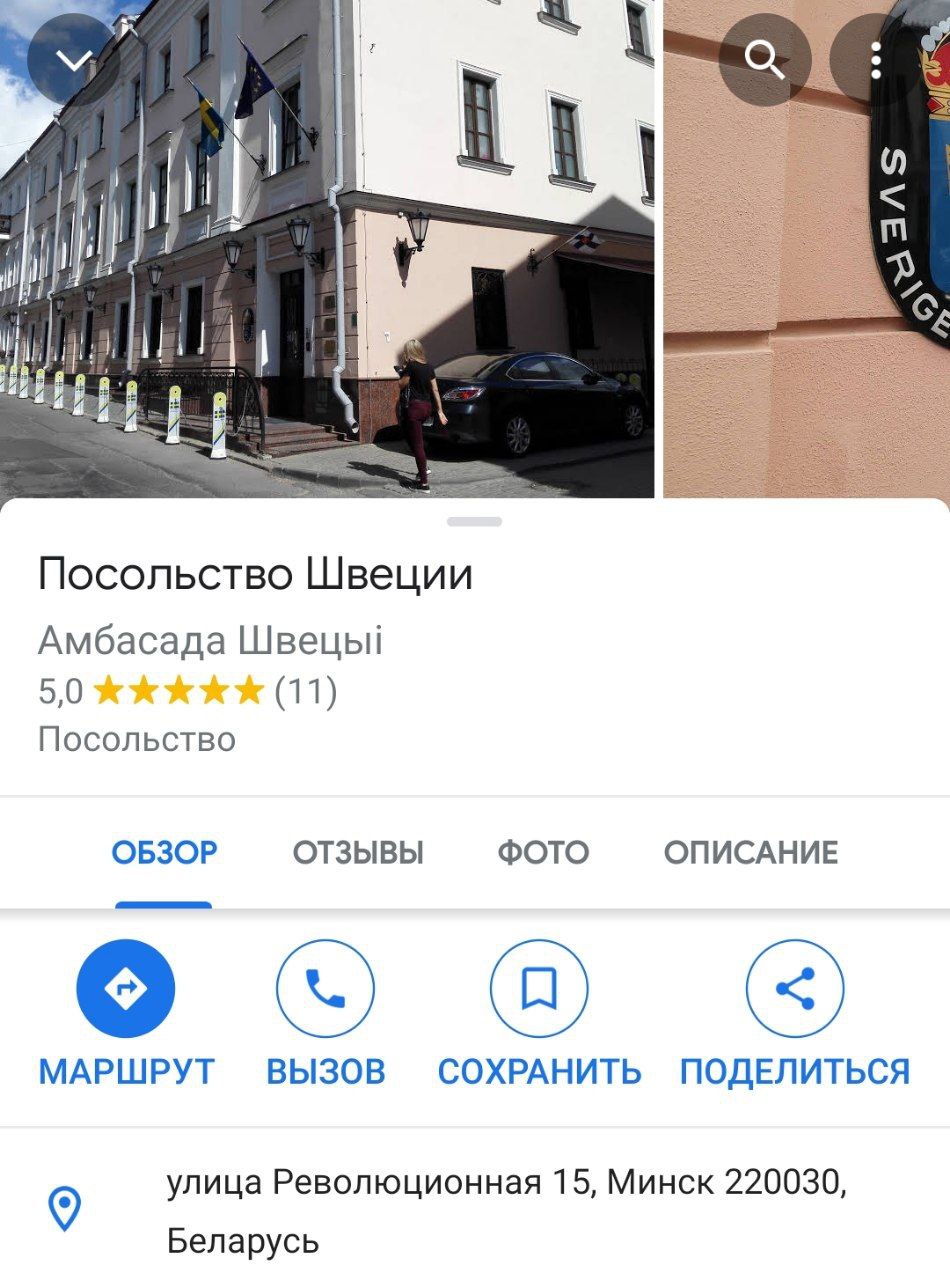Switch to the ОТЗЫВЫ tab

pos(358,853)
